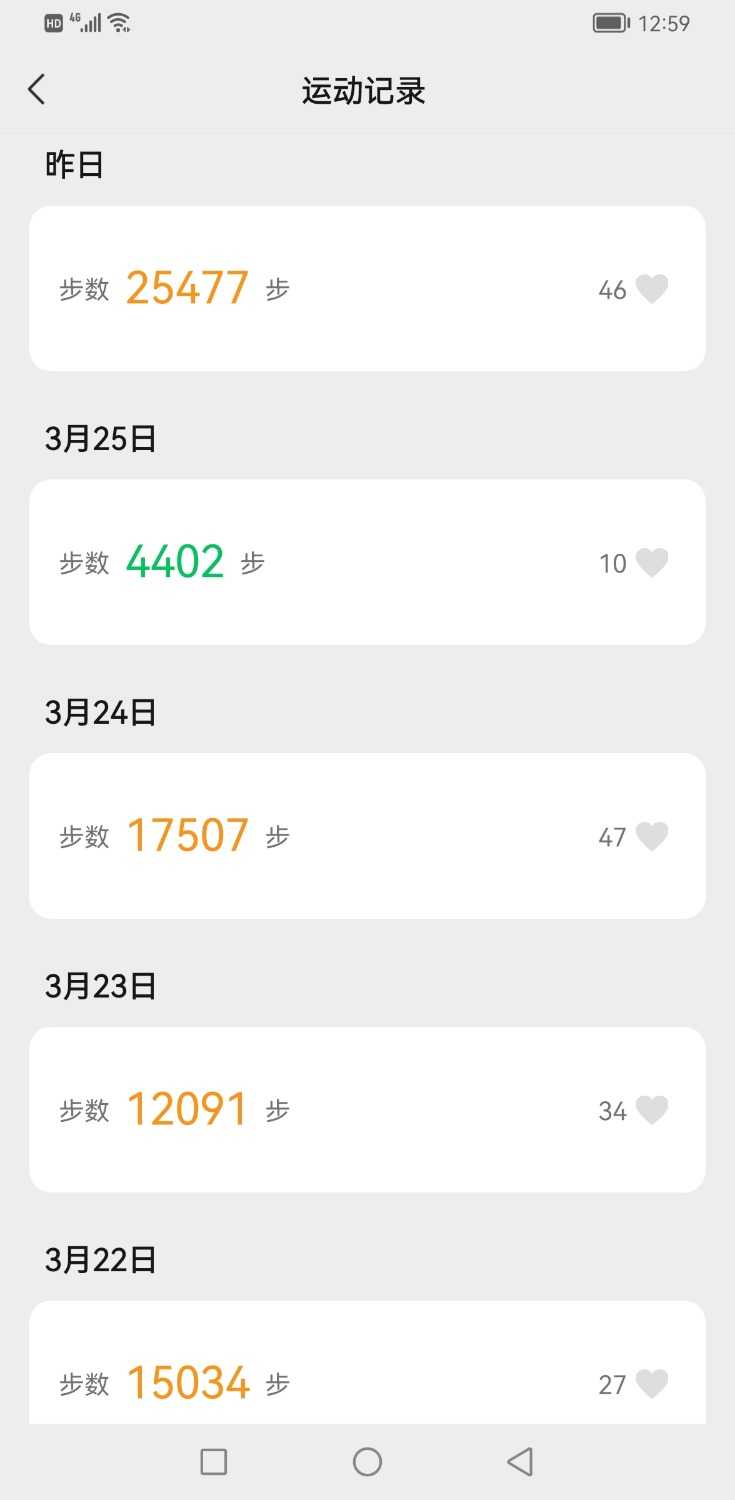The image size is (735, 1500).
Task: Open the March 24 record details
Action: pos(367,835)
